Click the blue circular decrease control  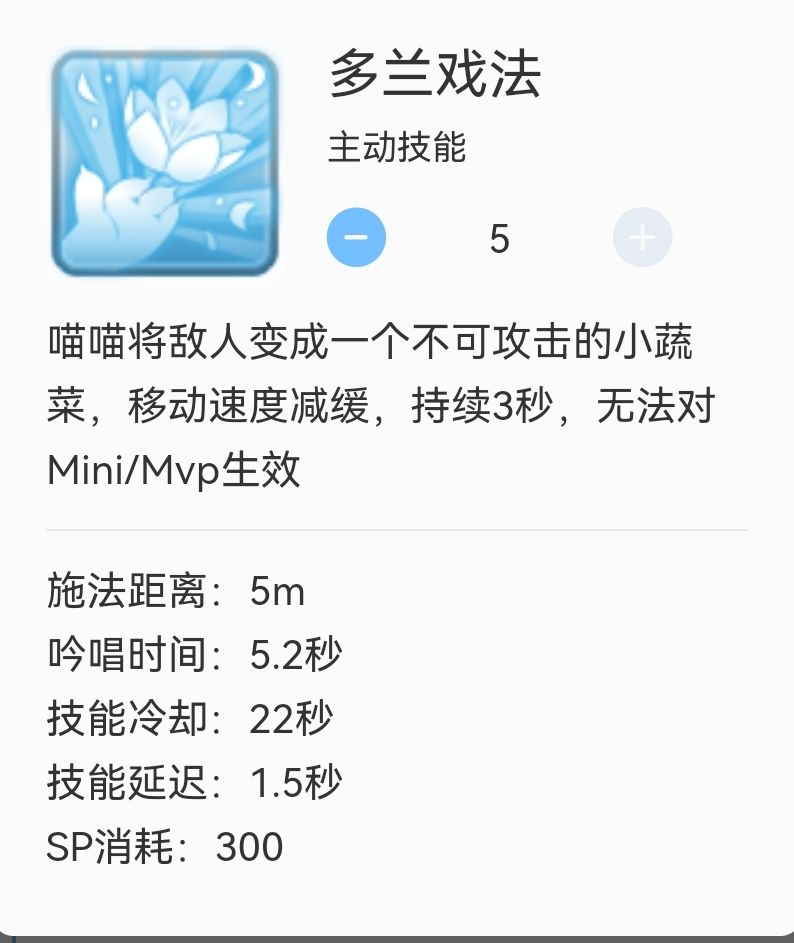[x=356, y=237]
